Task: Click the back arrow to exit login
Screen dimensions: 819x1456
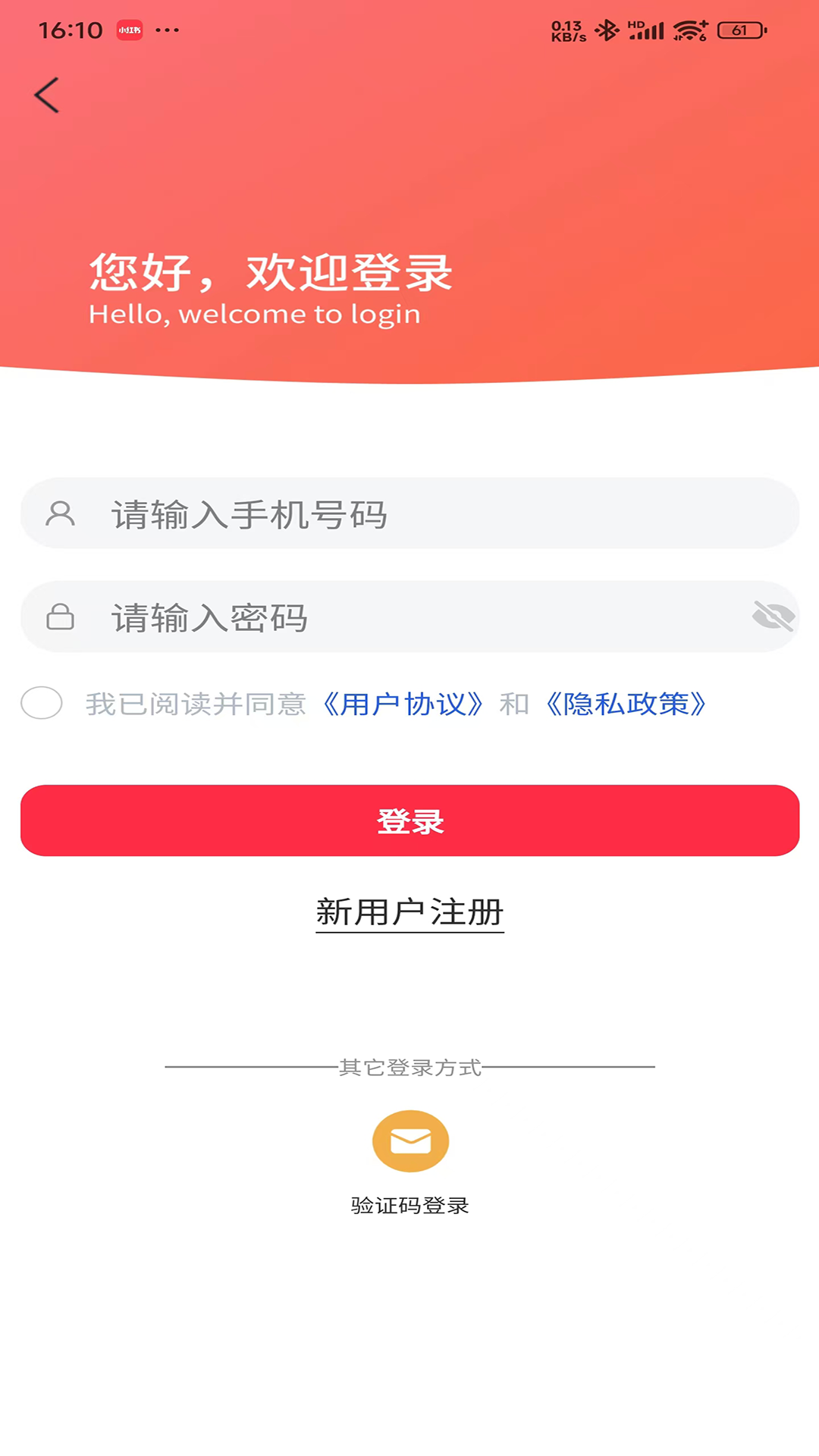Action: pos(45,94)
